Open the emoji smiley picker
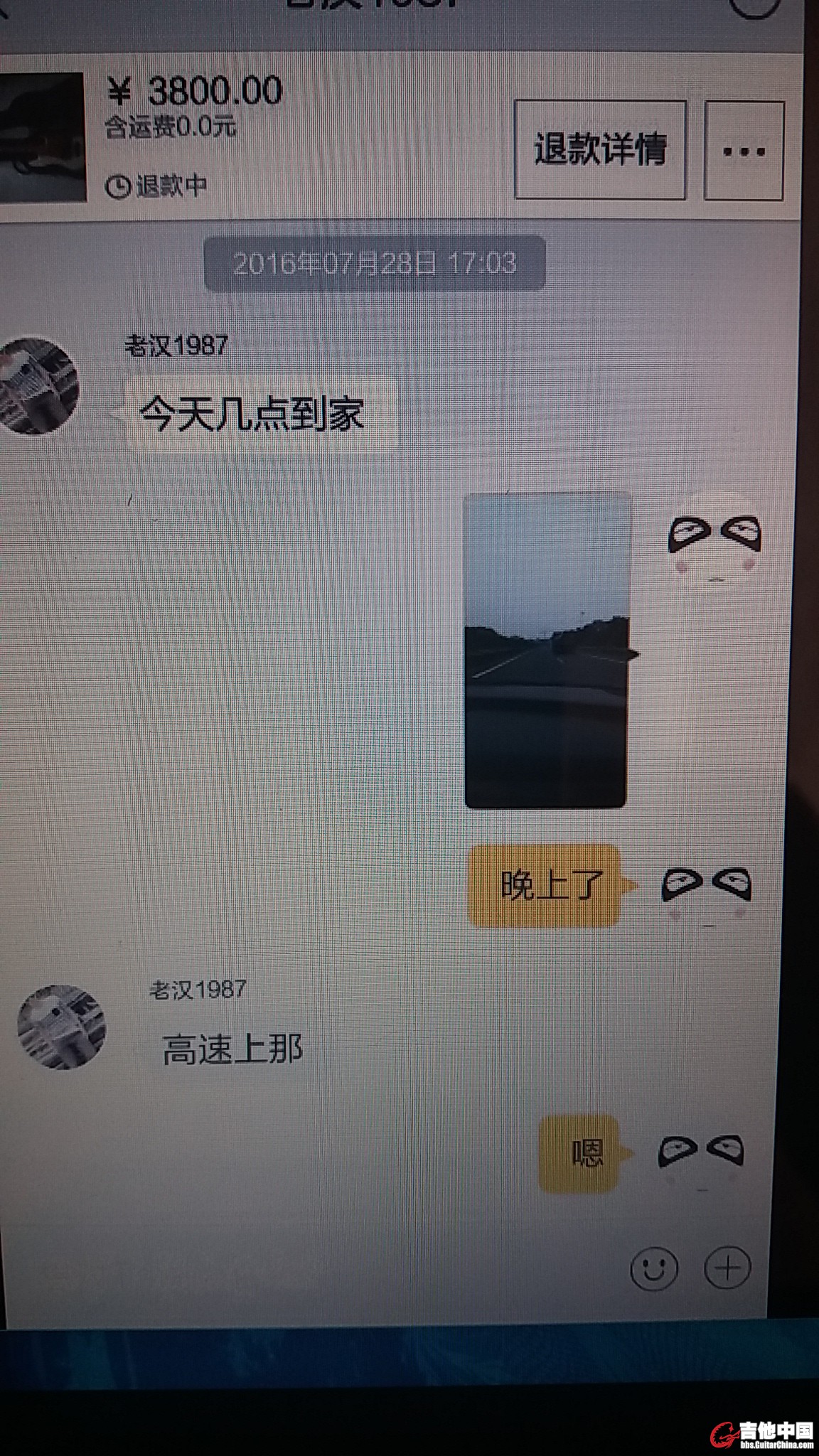 coord(653,1268)
